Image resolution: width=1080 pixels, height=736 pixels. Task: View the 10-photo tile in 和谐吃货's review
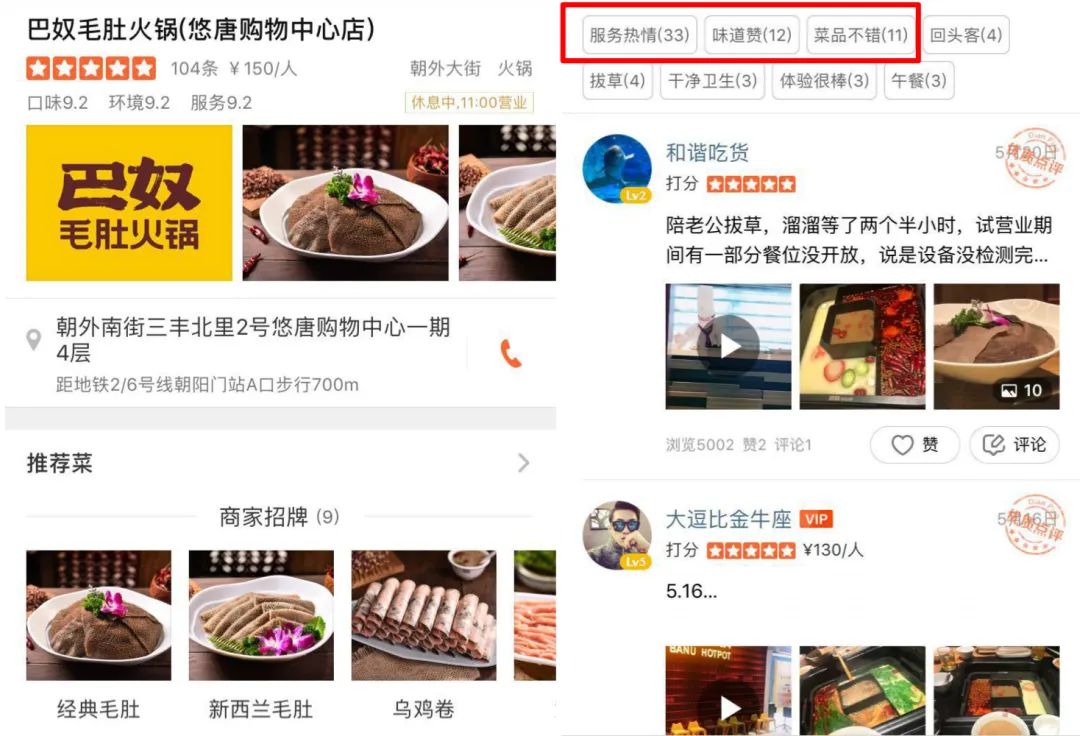[996, 346]
